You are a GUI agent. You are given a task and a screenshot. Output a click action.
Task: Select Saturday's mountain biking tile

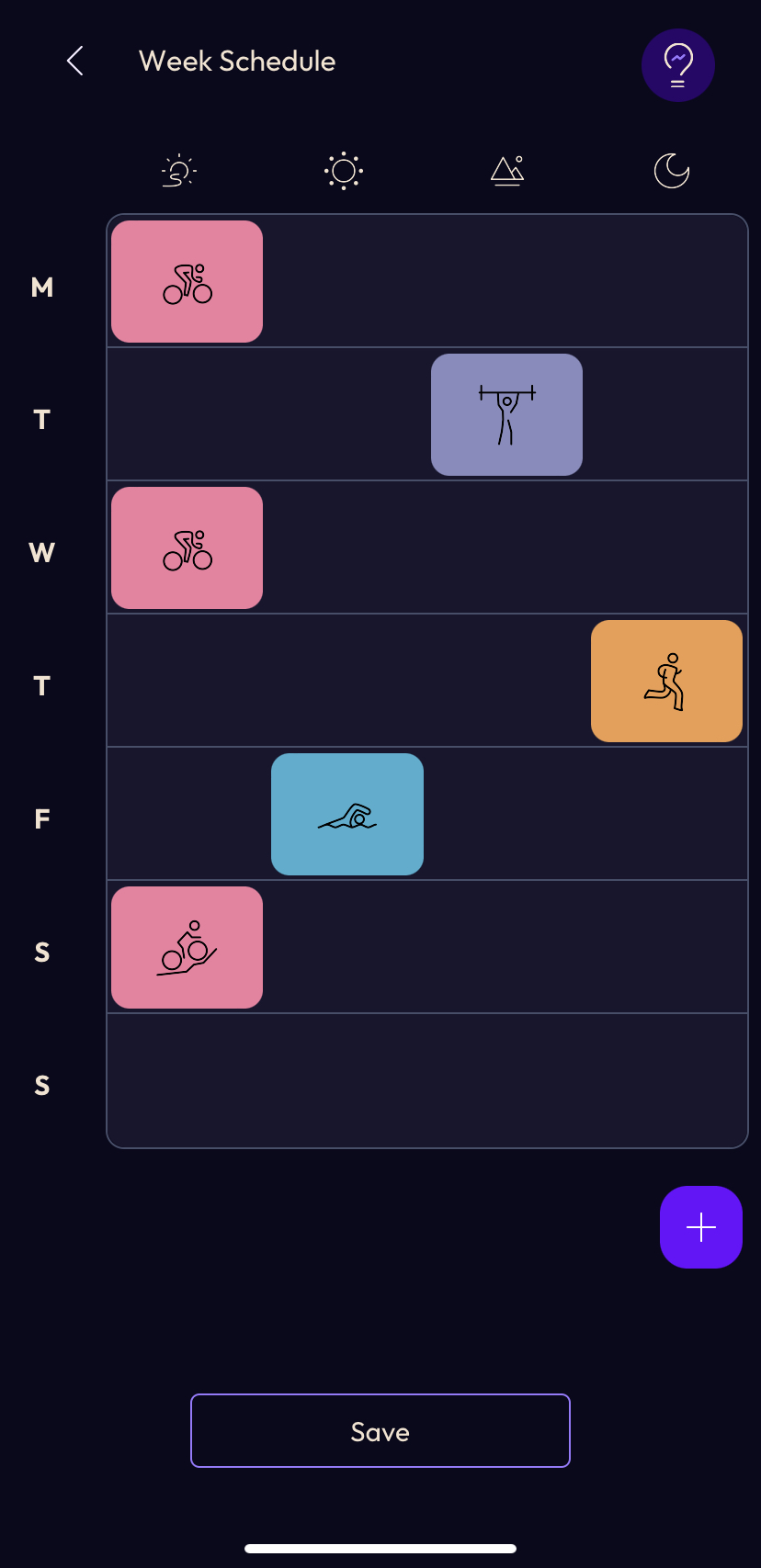[x=187, y=948]
